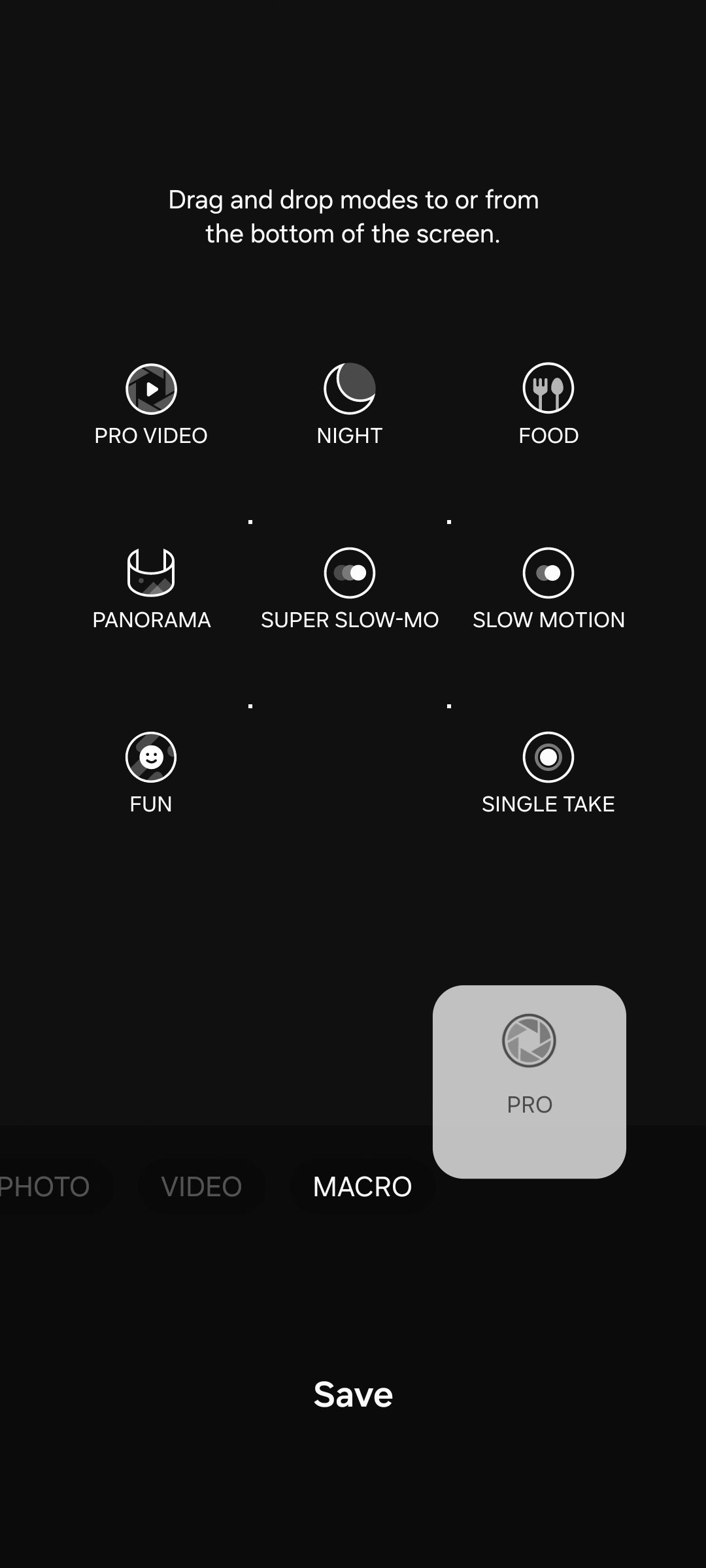The height and width of the screenshot is (1568, 706).
Task: Tap the NIGHT mode label text
Action: pyautogui.click(x=350, y=435)
